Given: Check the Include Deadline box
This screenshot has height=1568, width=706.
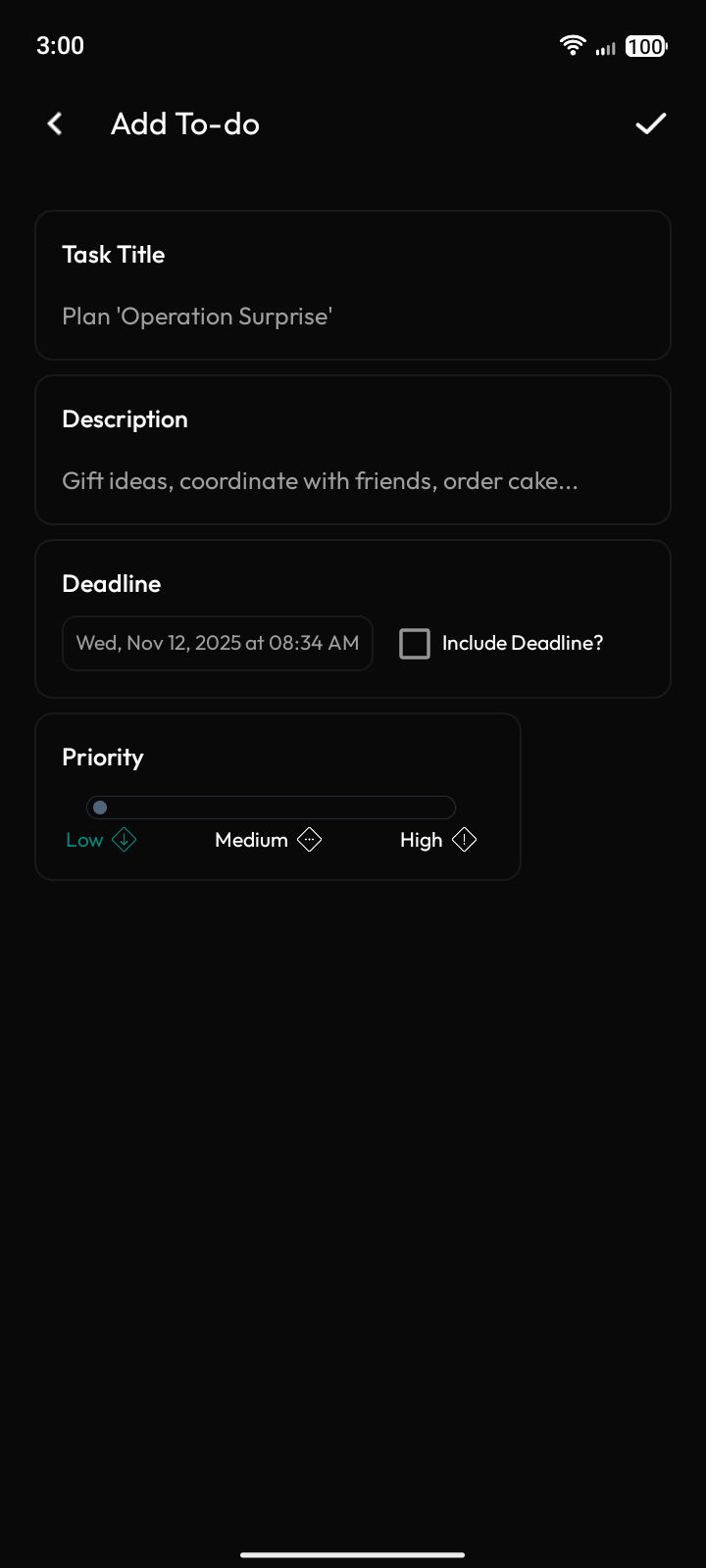Looking at the screenshot, I should (x=415, y=644).
